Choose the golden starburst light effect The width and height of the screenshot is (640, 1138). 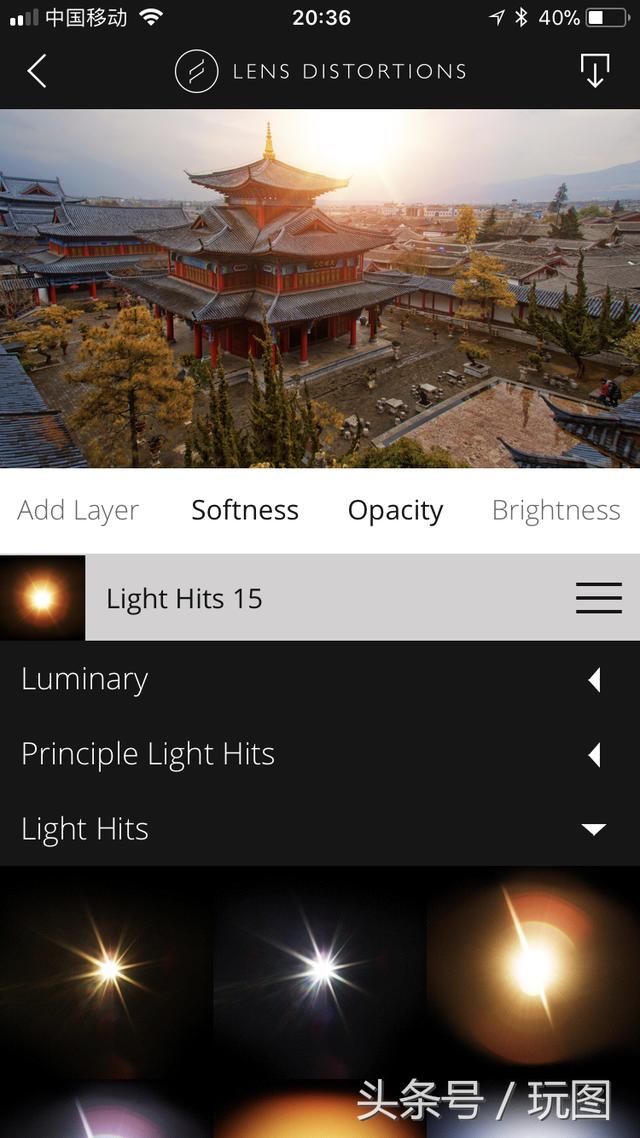tap(107, 968)
